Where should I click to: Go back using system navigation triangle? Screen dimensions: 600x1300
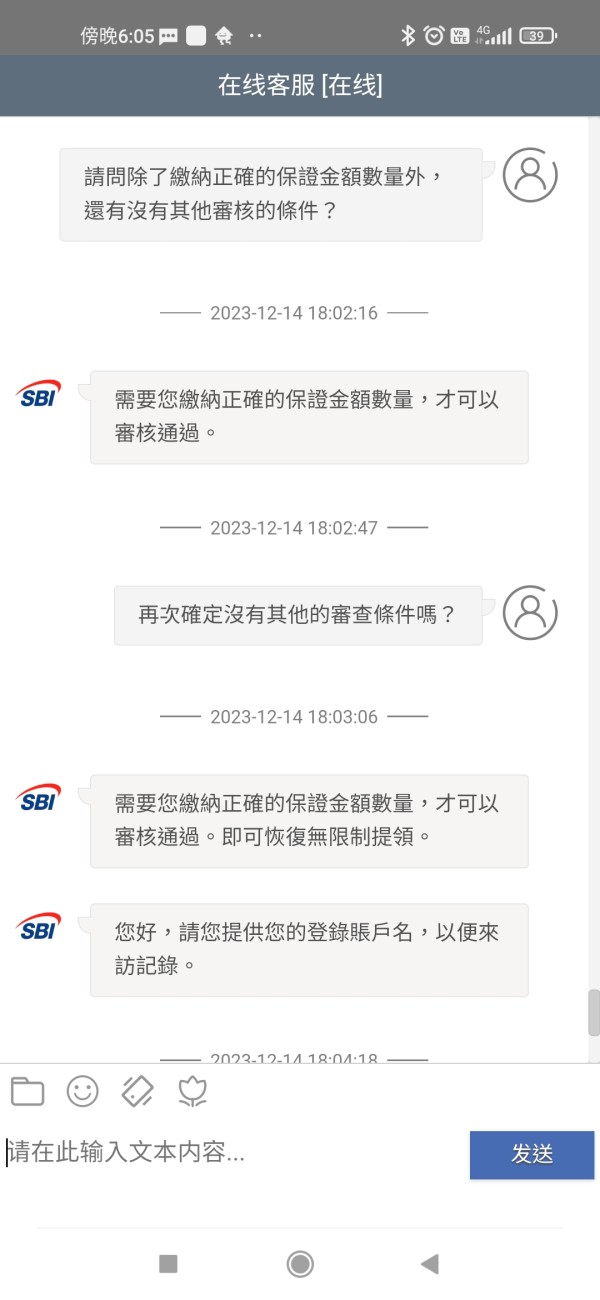430,1264
